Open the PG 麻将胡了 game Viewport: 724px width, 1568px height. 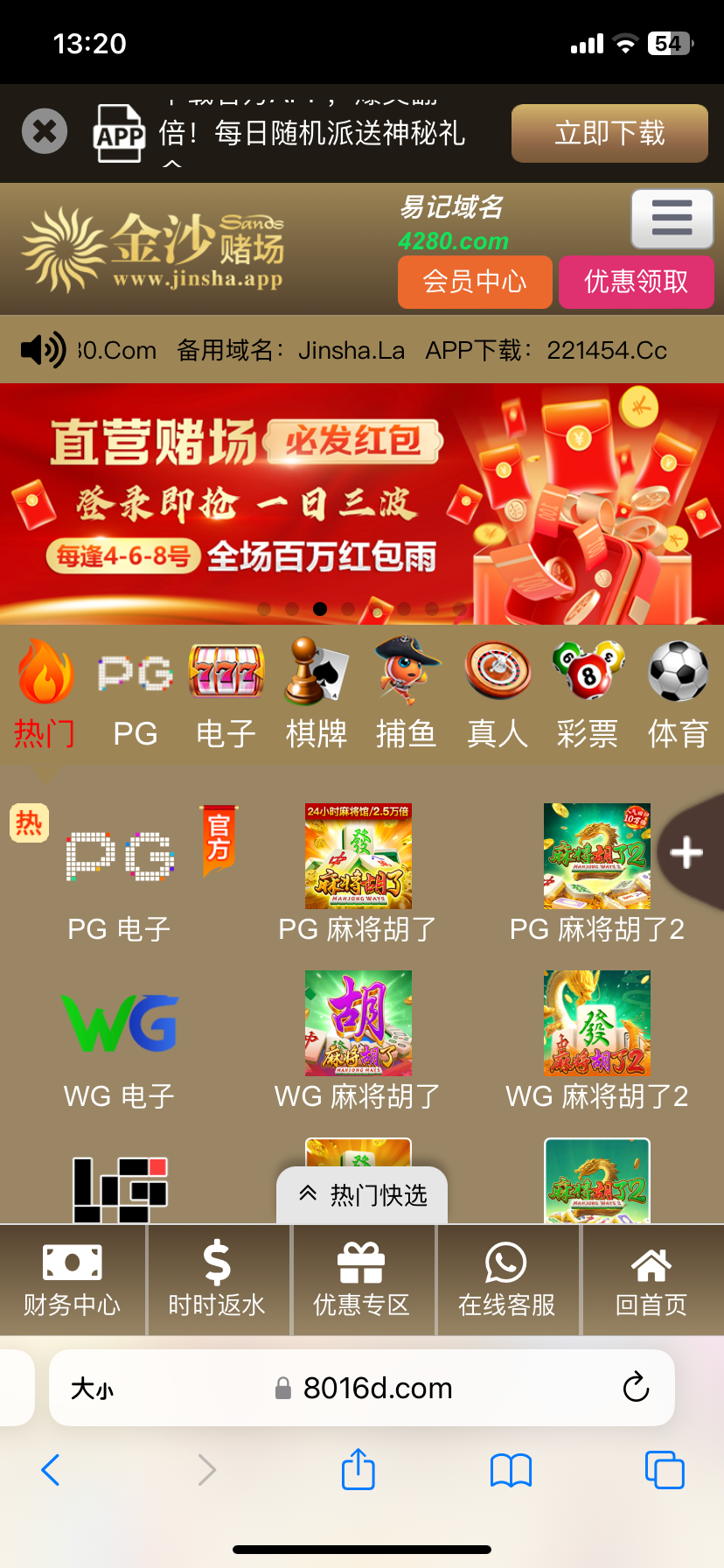tap(358, 871)
